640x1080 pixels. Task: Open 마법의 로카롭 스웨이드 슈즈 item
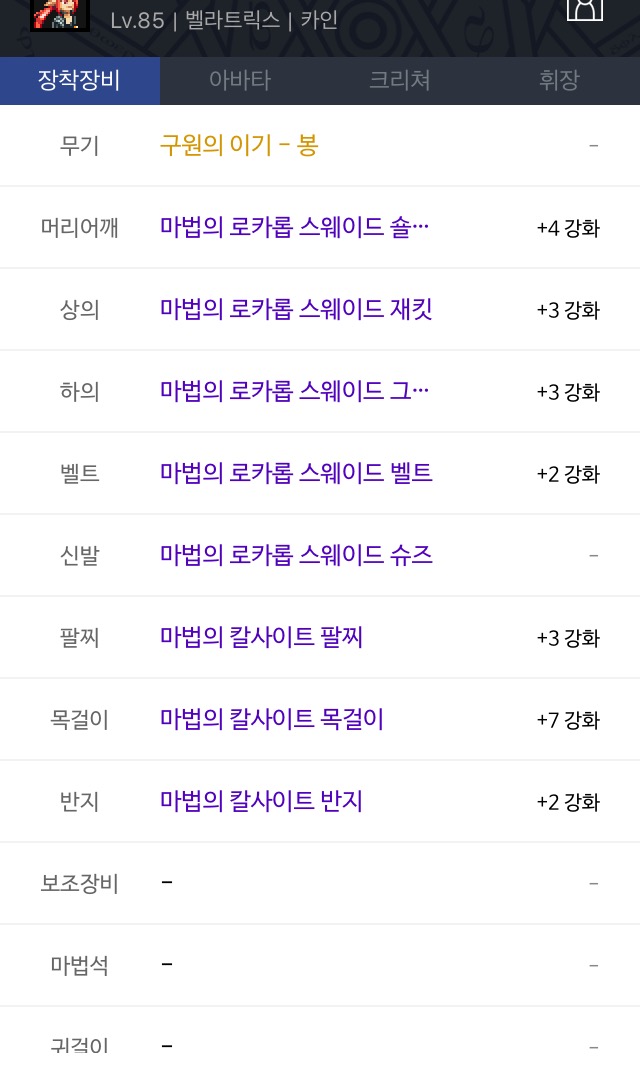pyautogui.click(x=296, y=554)
